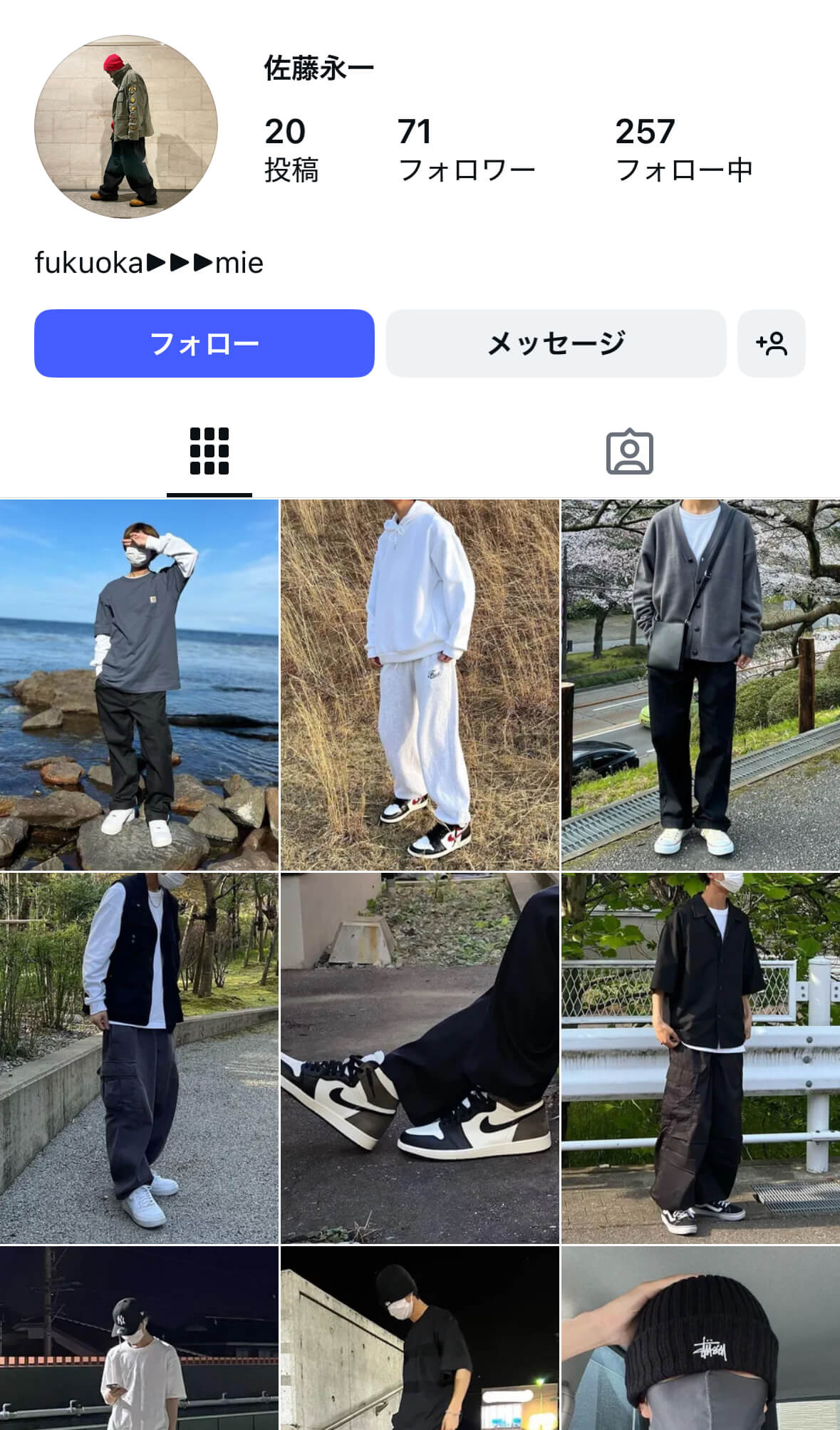Image resolution: width=840 pixels, height=1430 pixels.
Task: Tap the suggested accounts add-person icon
Action: (771, 343)
